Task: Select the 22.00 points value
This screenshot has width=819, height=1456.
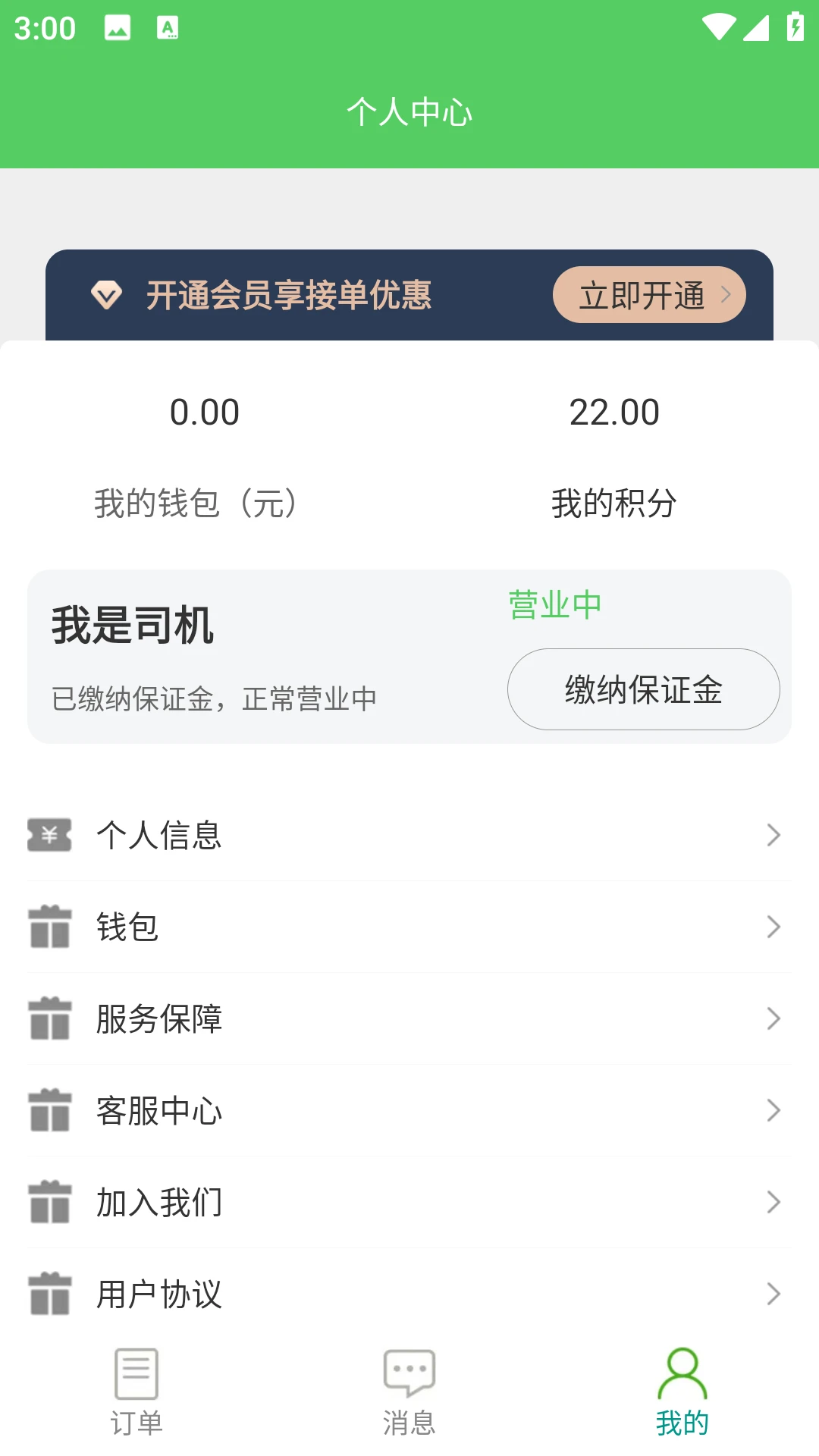Action: coord(613,412)
